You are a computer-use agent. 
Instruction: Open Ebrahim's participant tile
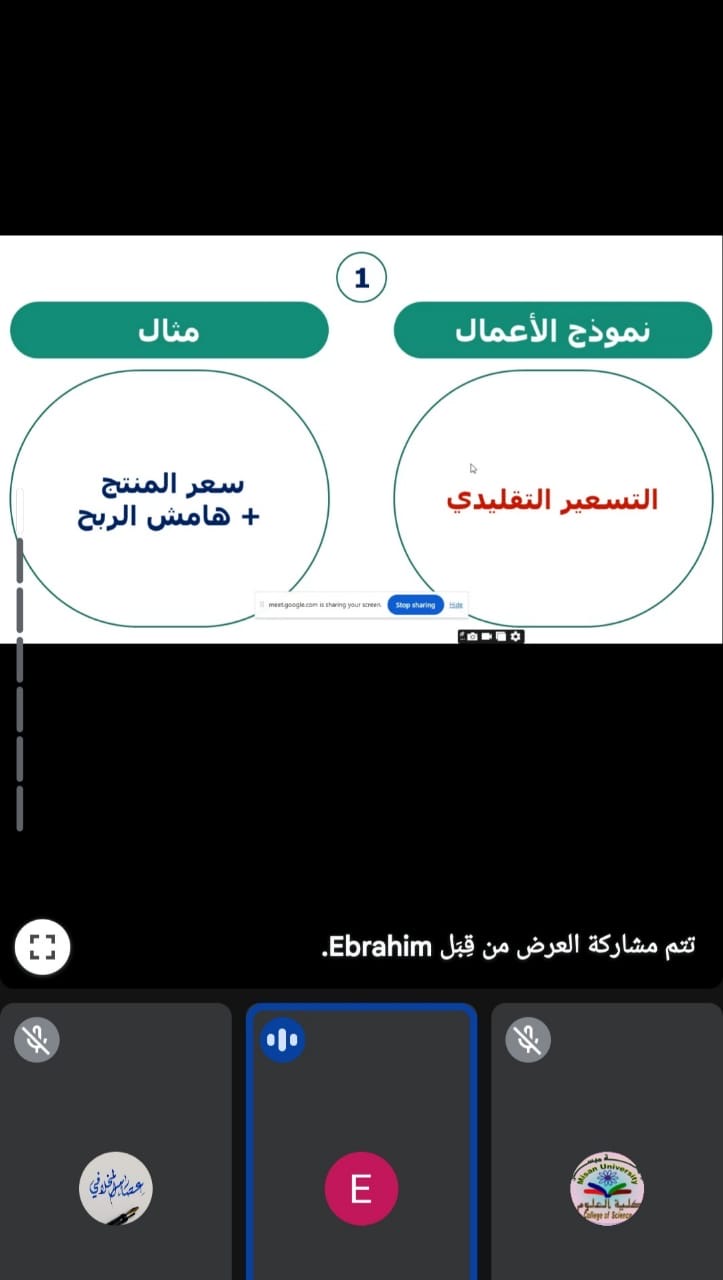tap(361, 1150)
